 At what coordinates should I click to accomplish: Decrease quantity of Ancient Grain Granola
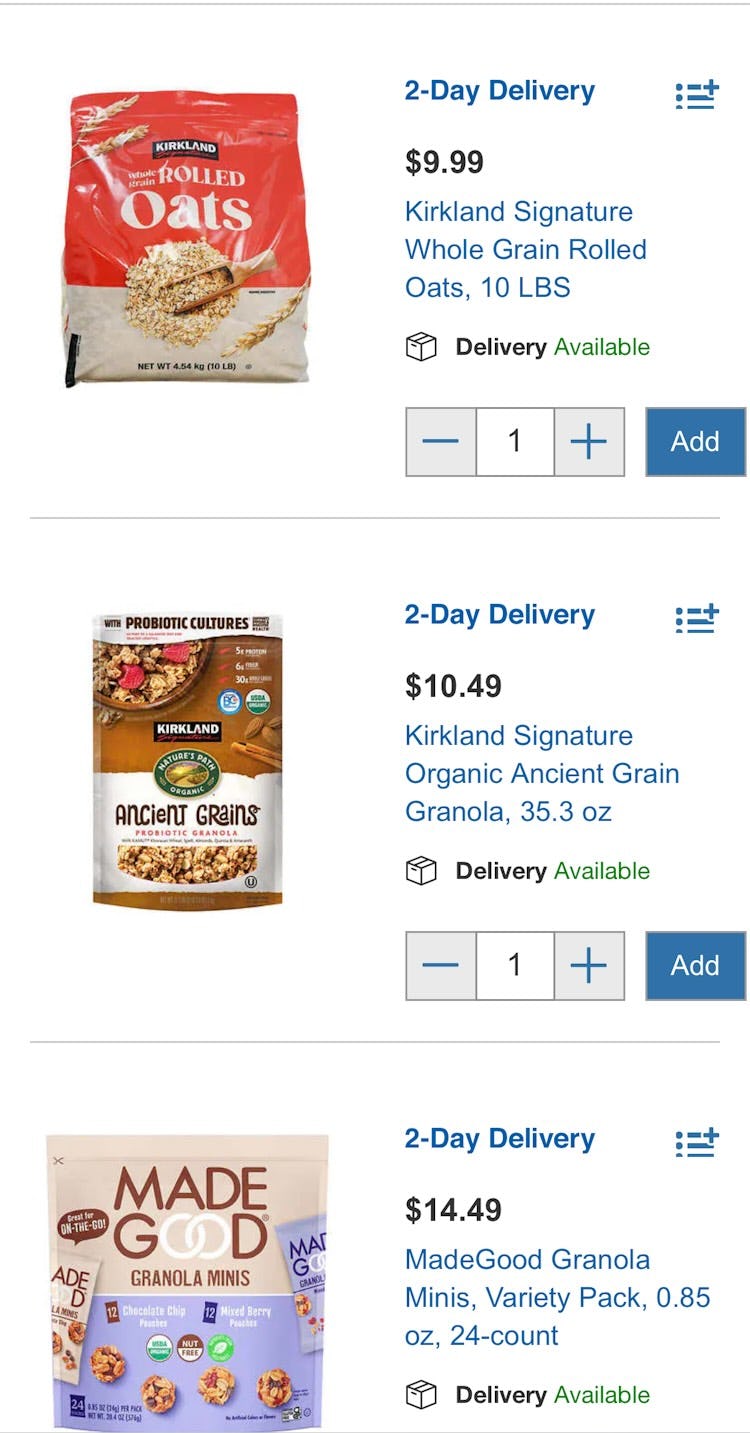coord(441,966)
